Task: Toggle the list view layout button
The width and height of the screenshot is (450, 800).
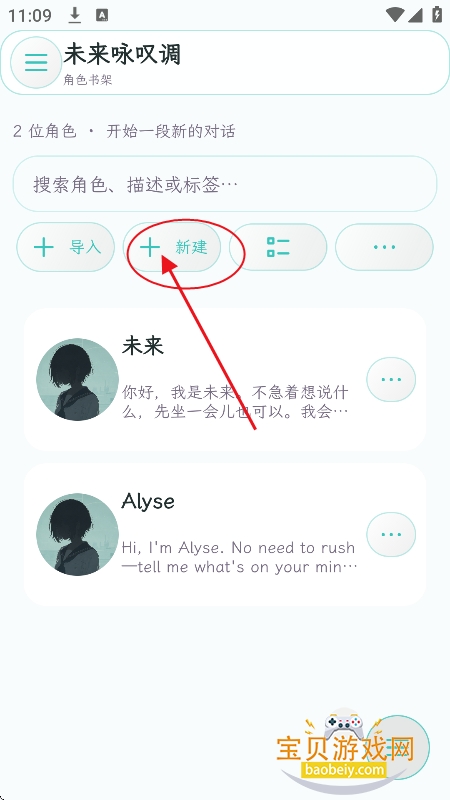Action: [x=278, y=247]
